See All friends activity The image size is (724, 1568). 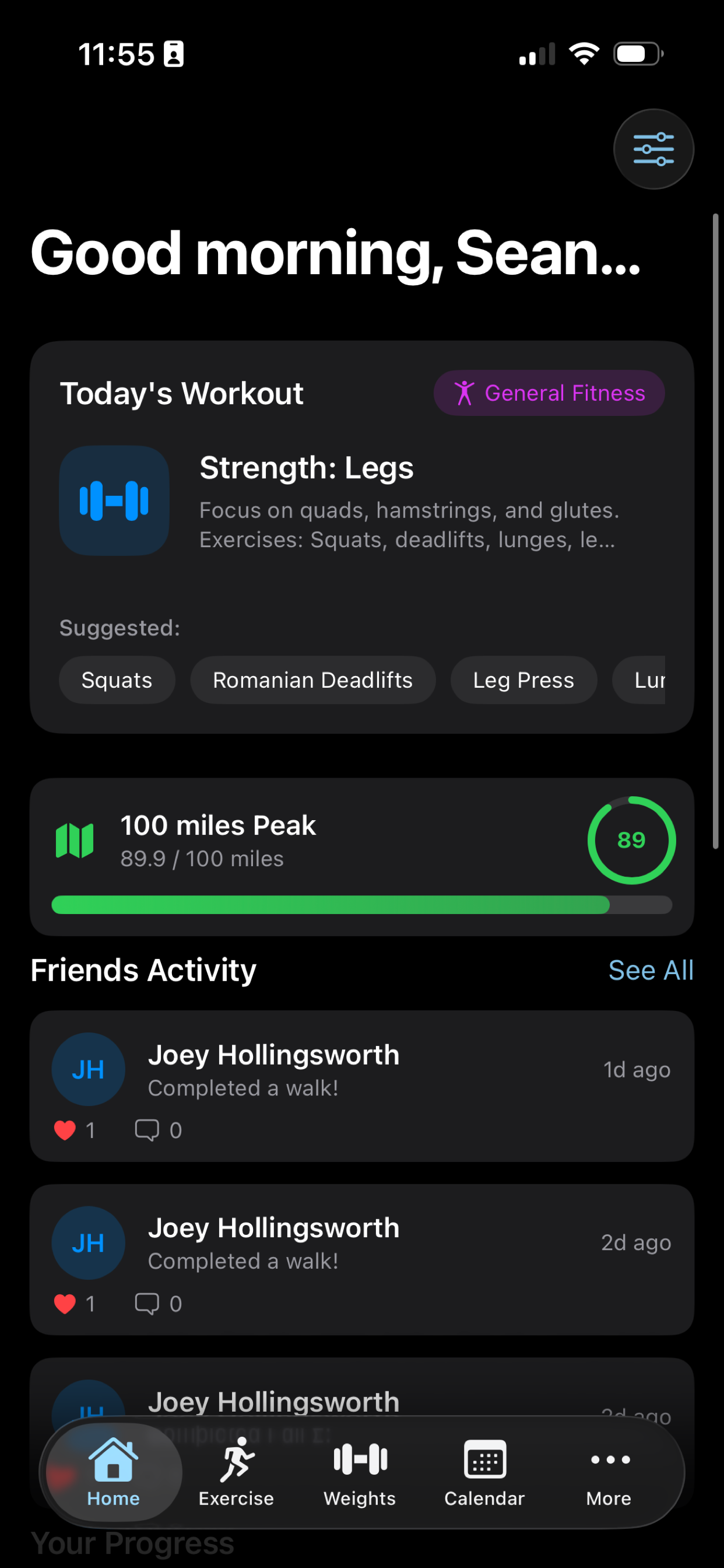point(651,970)
